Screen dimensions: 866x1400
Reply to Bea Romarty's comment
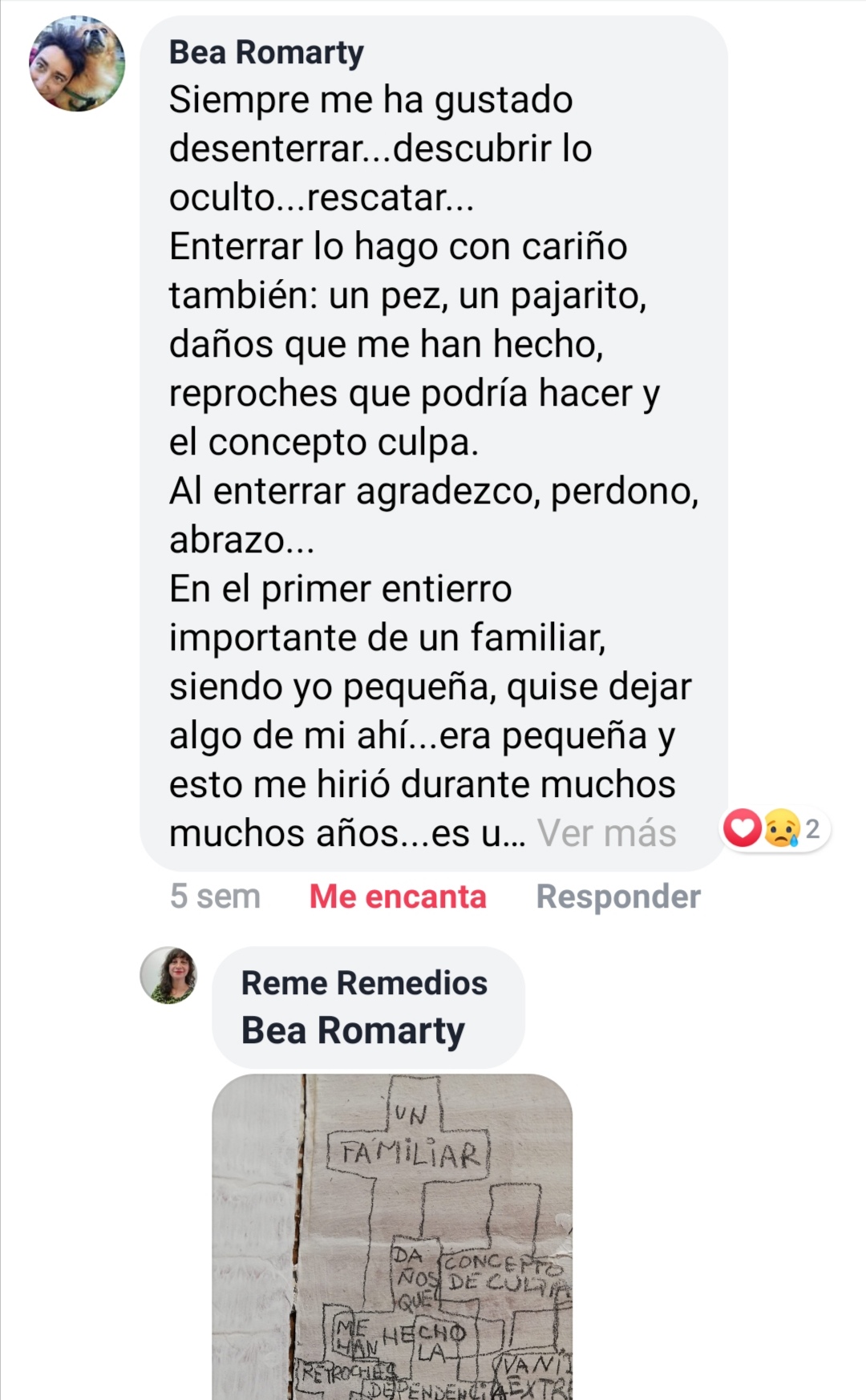(x=618, y=896)
